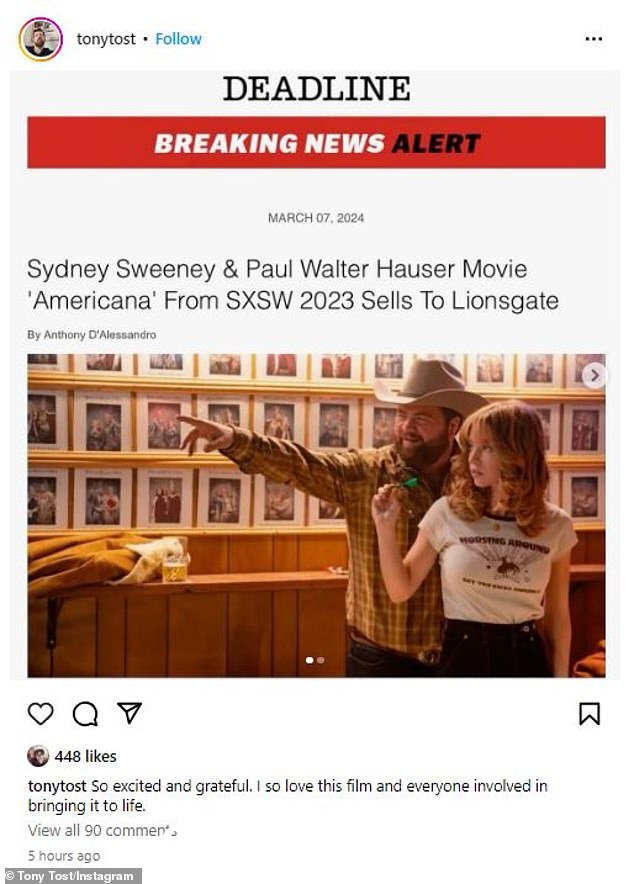See who gave the 448 likes
Viewport: 634px width, 884px height.
pos(85,756)
